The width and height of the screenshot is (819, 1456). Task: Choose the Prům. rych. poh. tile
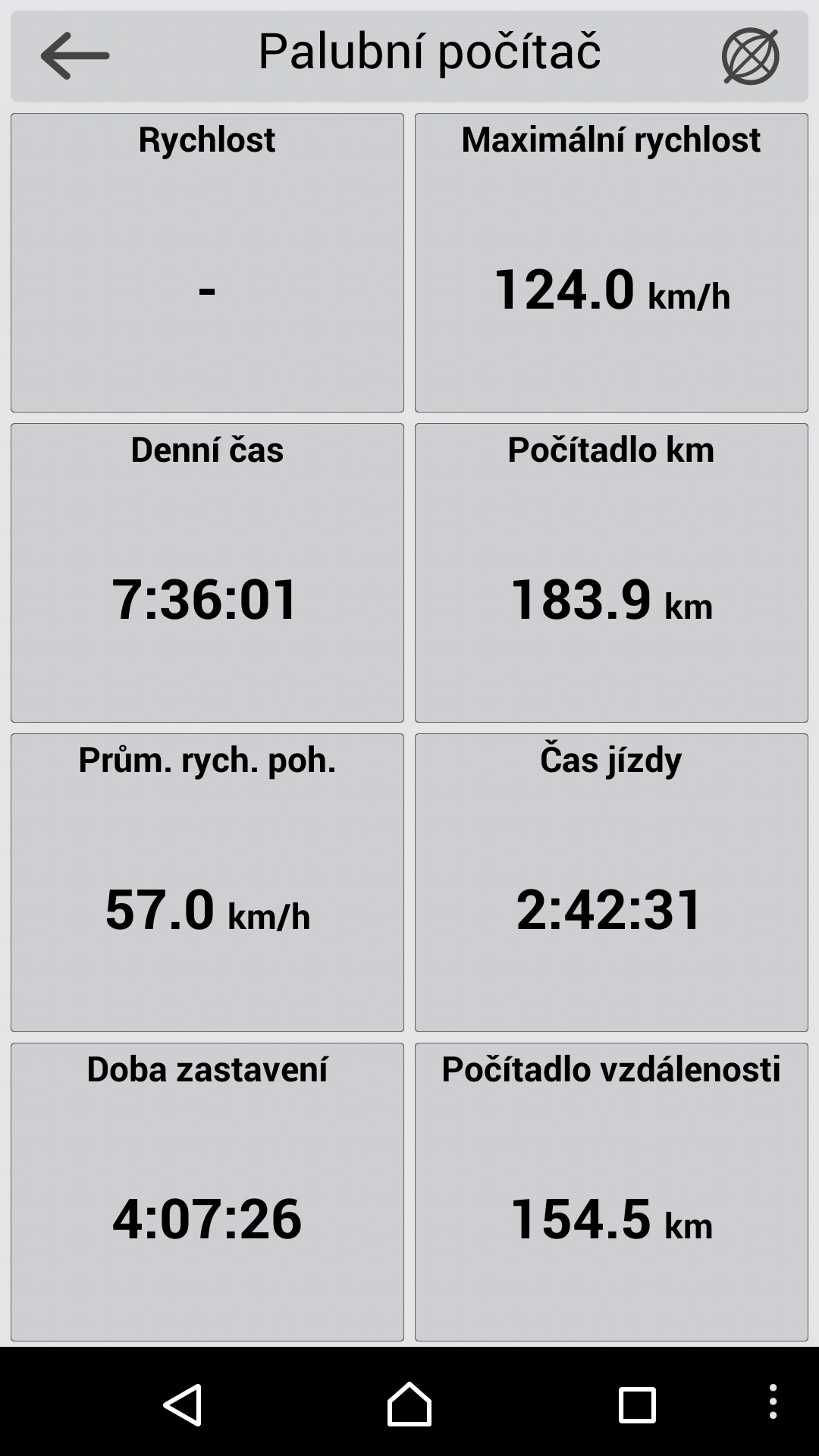pos(207,882)
